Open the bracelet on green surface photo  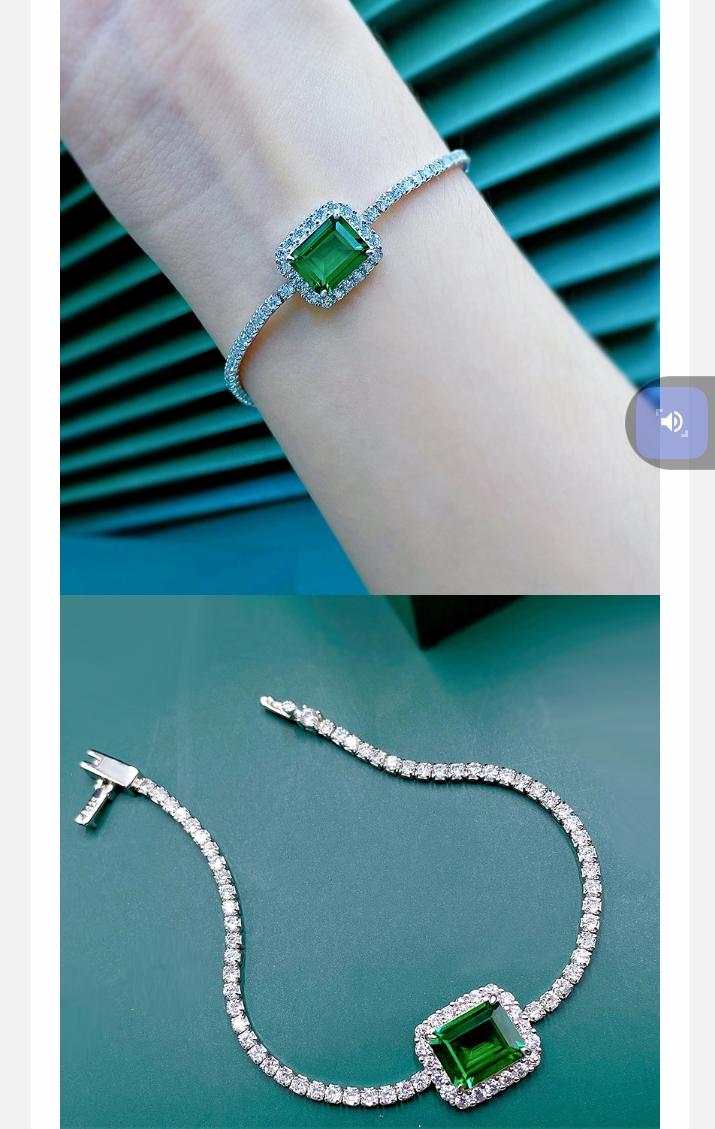(x=359, y=862)
